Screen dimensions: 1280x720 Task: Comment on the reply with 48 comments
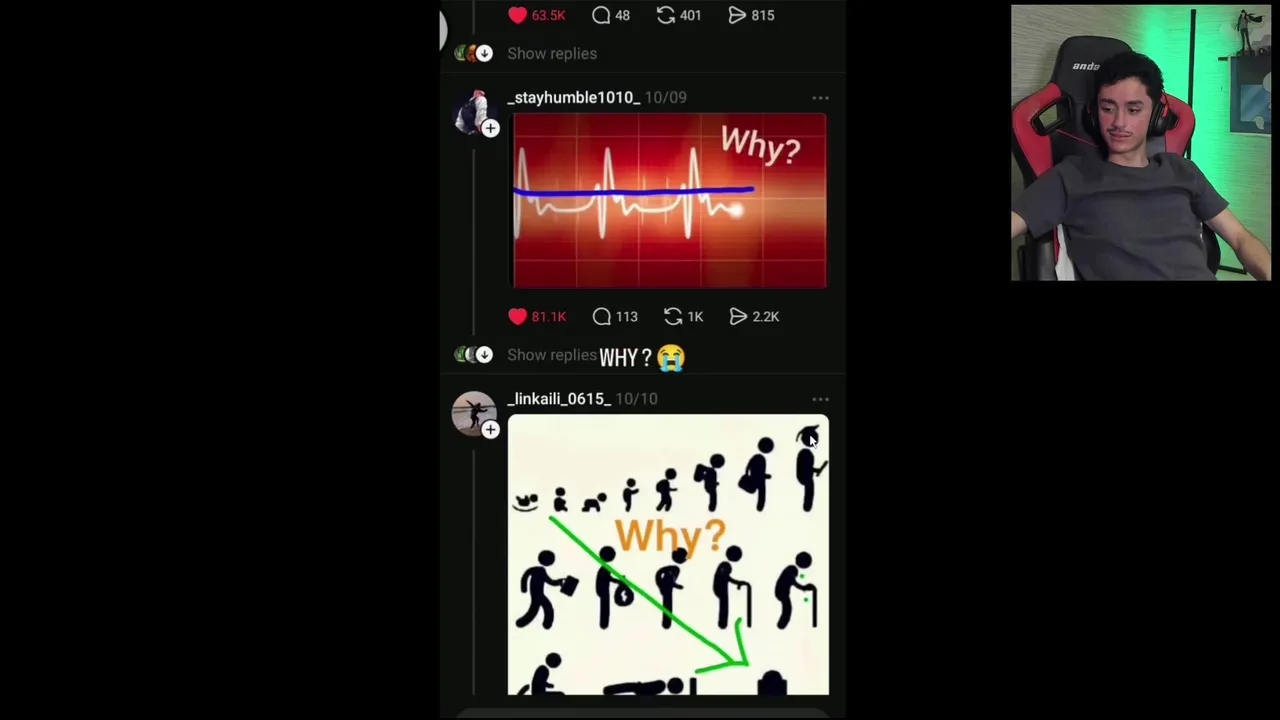click(601, 15)
